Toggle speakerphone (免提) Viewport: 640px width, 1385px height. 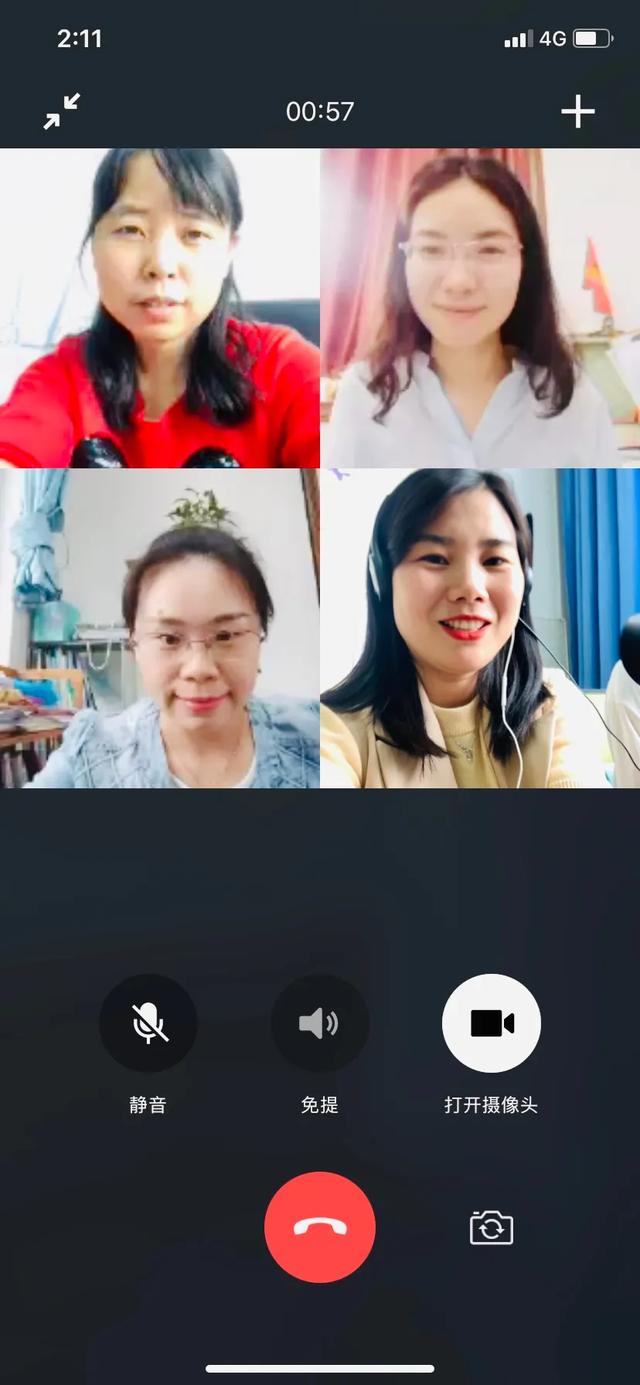point(320,1023)
